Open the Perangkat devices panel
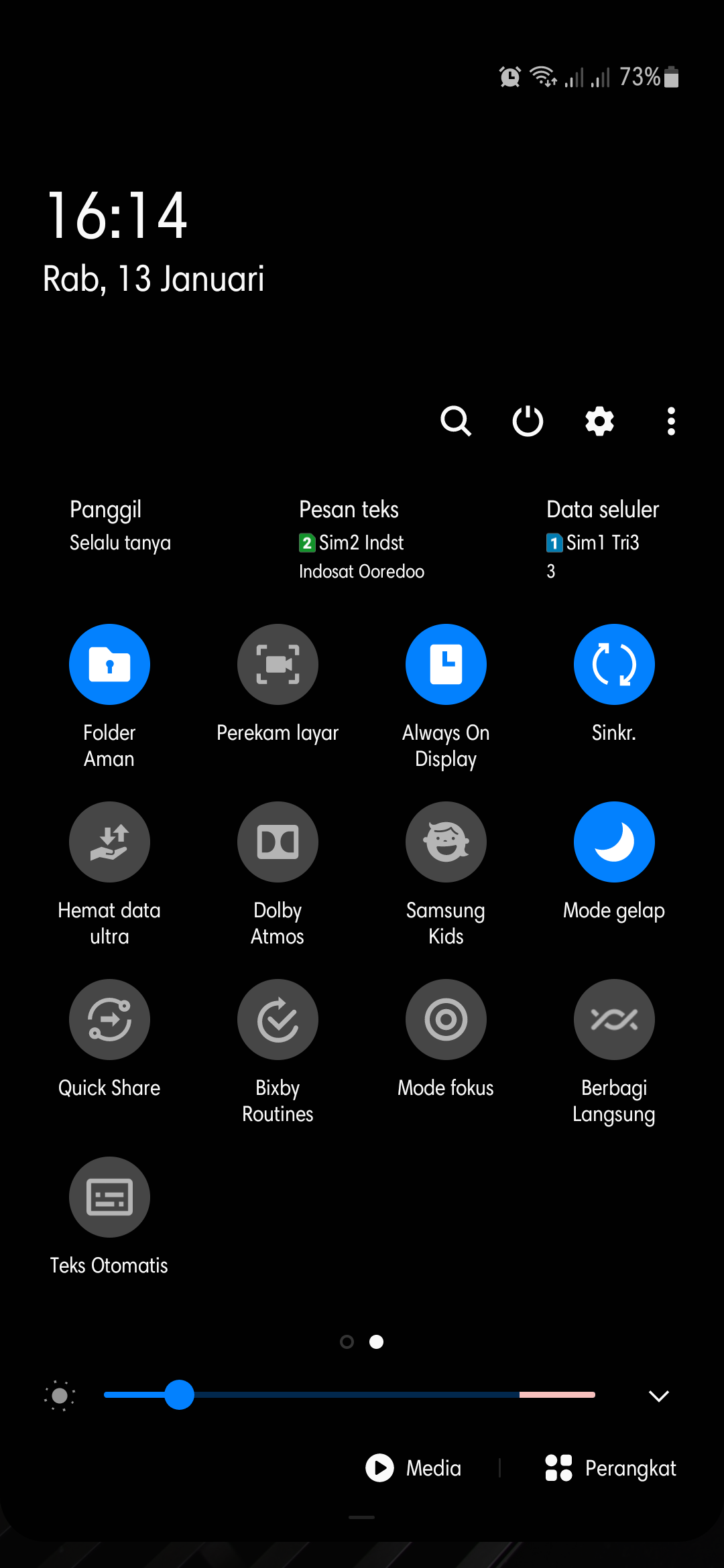724x1568 pixels. pyautogui.click(x=611, y=1467)
